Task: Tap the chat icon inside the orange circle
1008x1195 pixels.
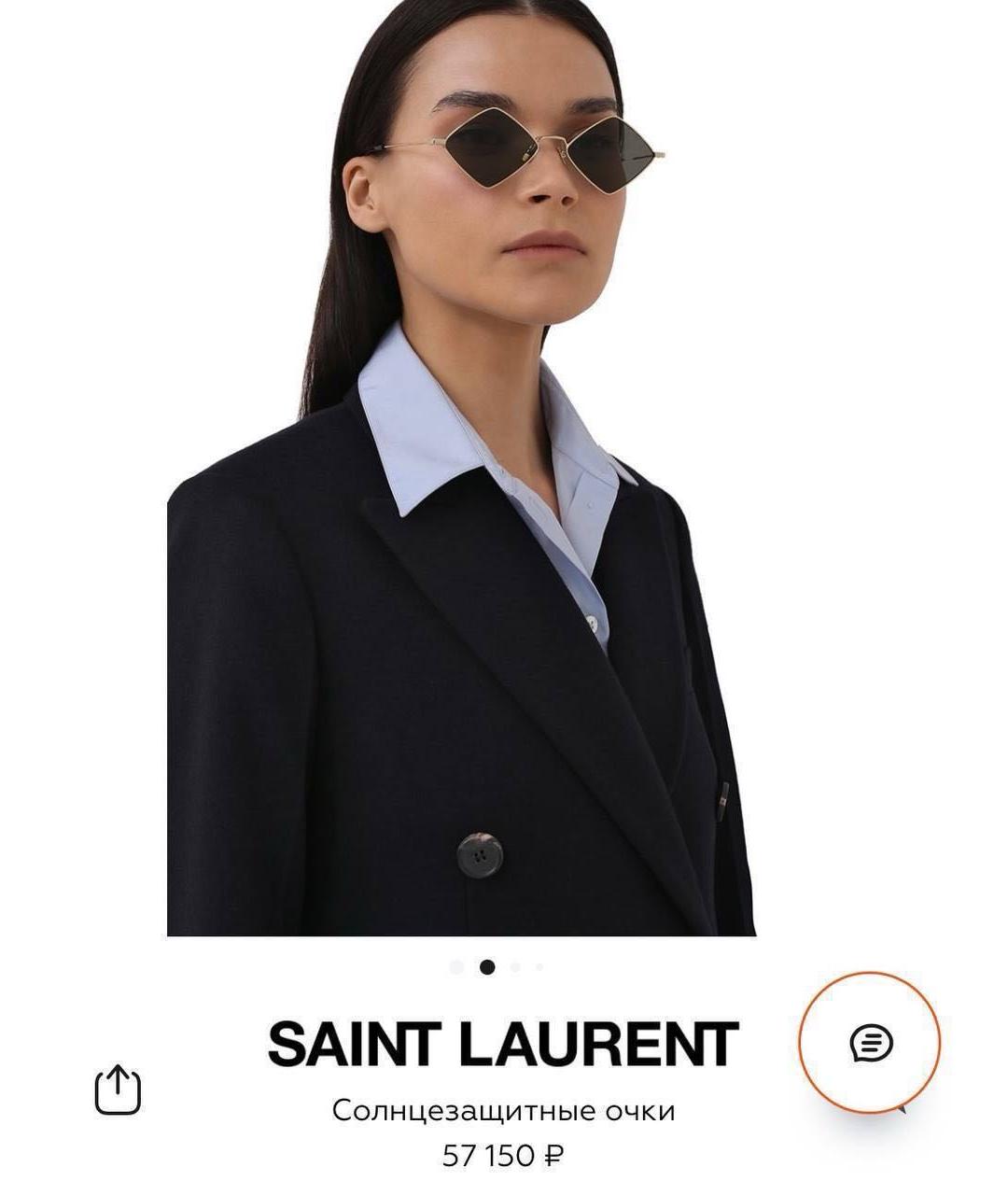Action: click(x=872, y=1042)
